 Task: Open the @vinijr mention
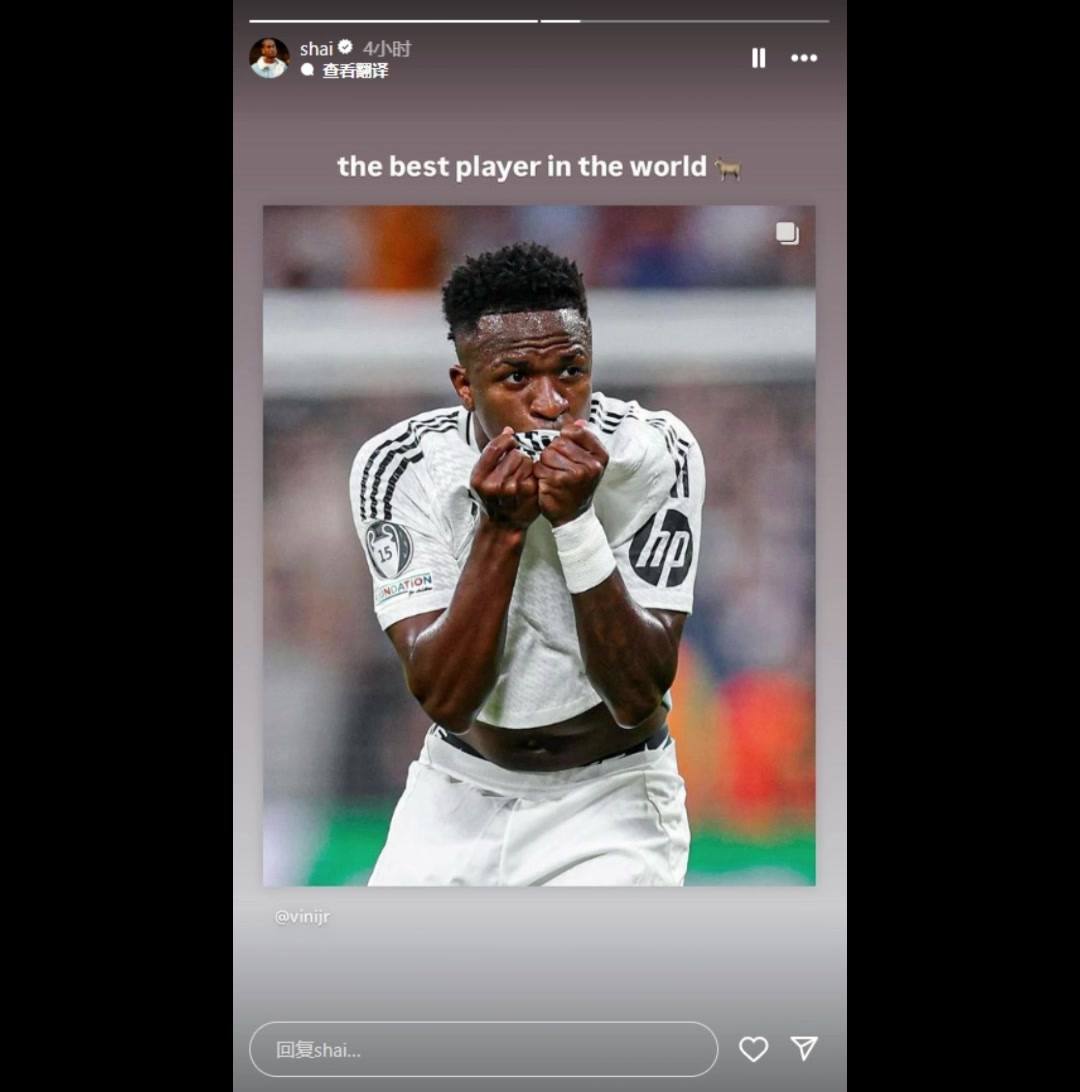point(302,916)
